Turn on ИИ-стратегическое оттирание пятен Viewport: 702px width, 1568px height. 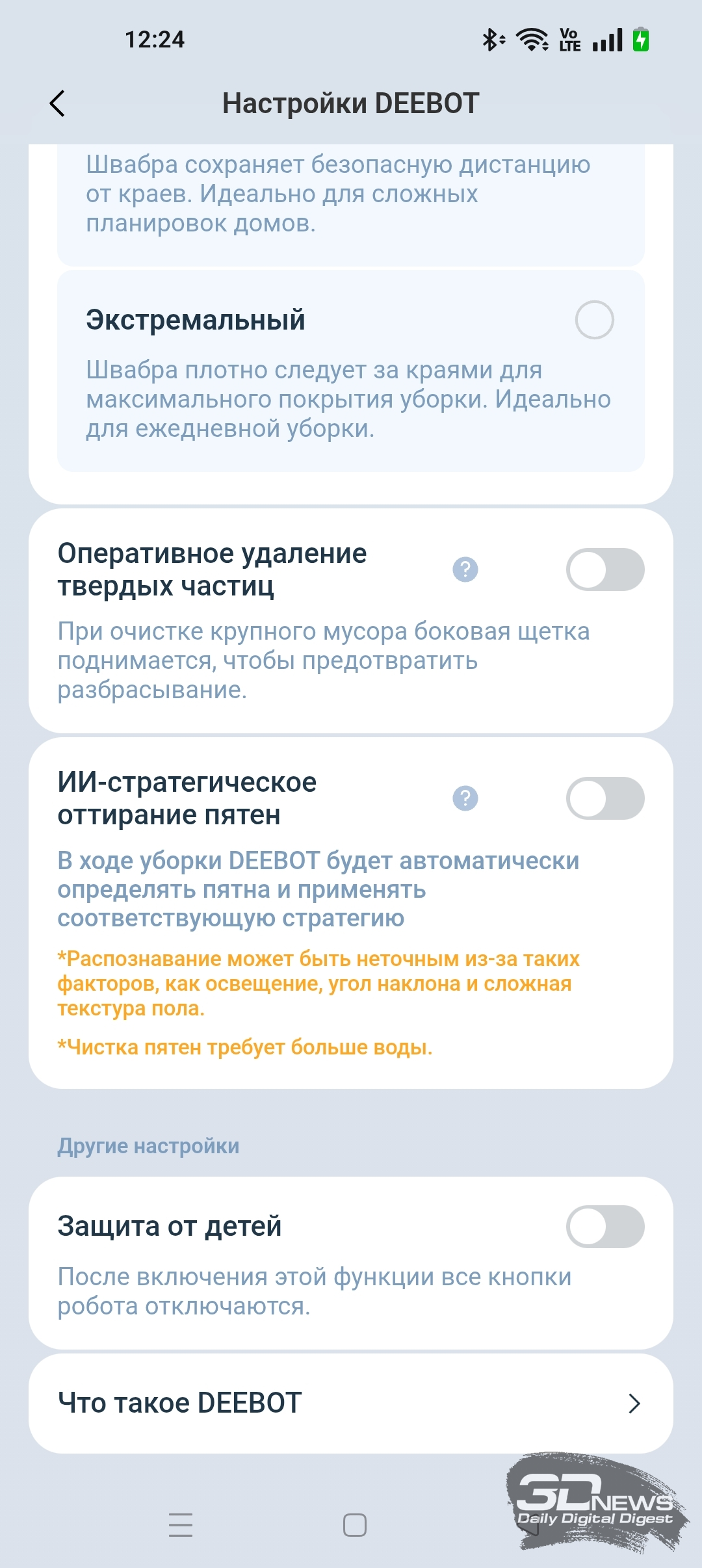[604, 798]
